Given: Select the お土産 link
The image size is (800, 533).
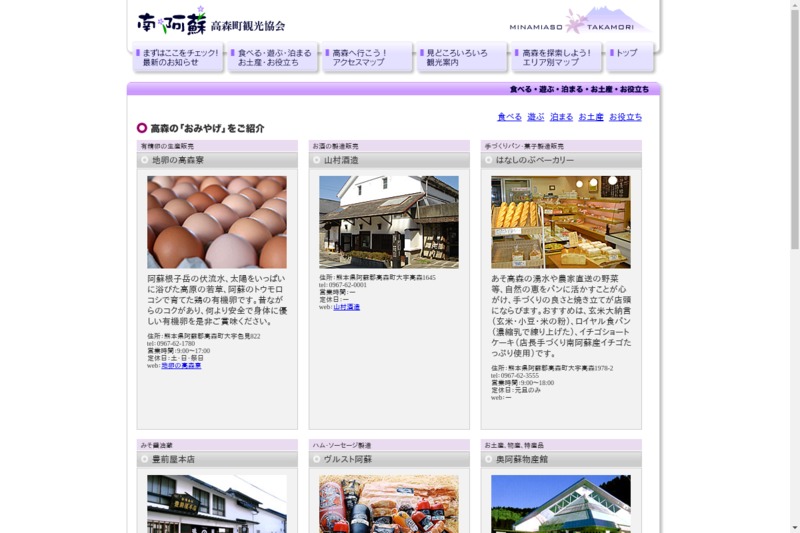Looking at the screenshot, I should (x=591, y=117).
